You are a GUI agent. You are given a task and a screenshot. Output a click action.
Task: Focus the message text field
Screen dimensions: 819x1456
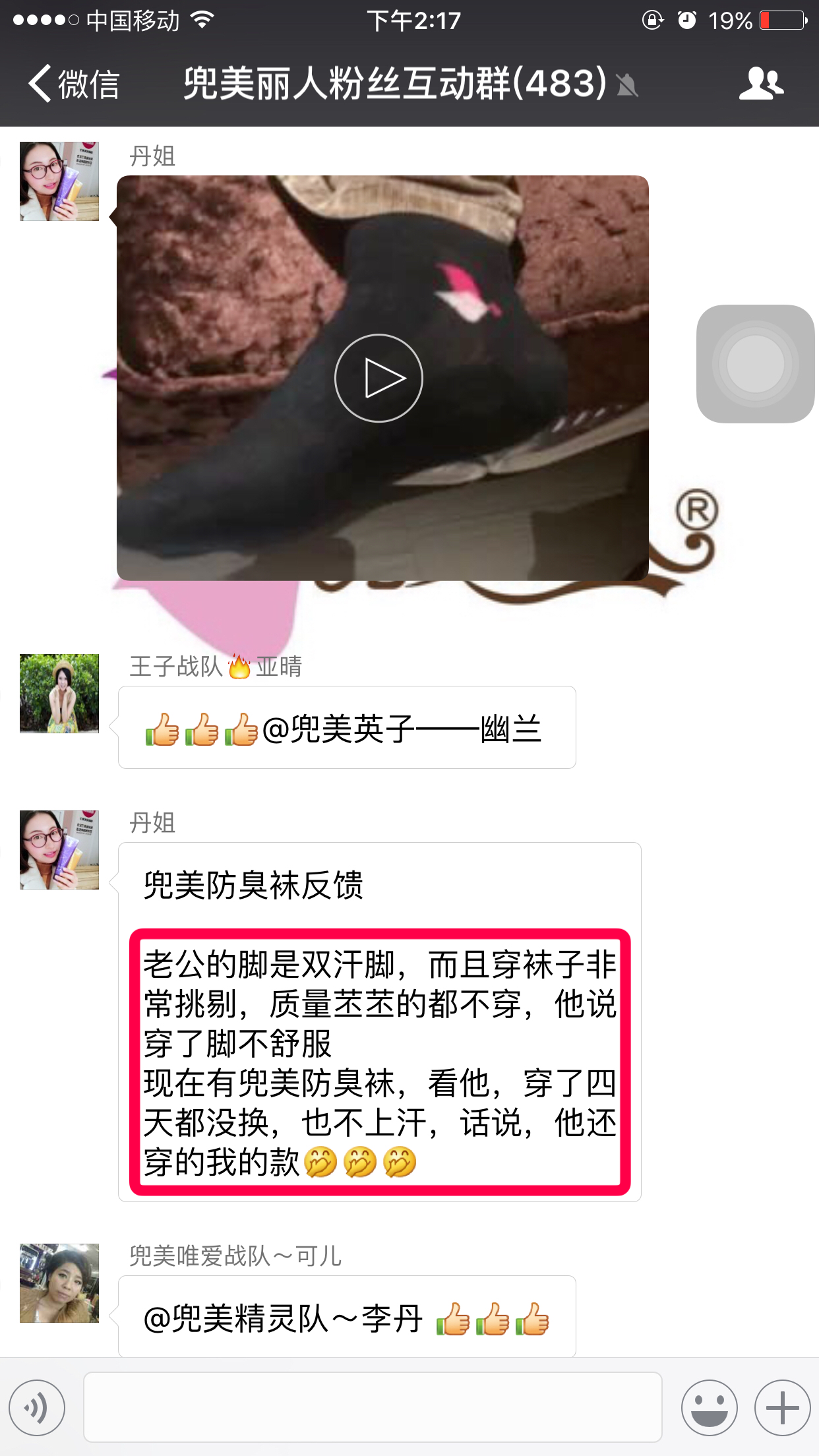373,1407
